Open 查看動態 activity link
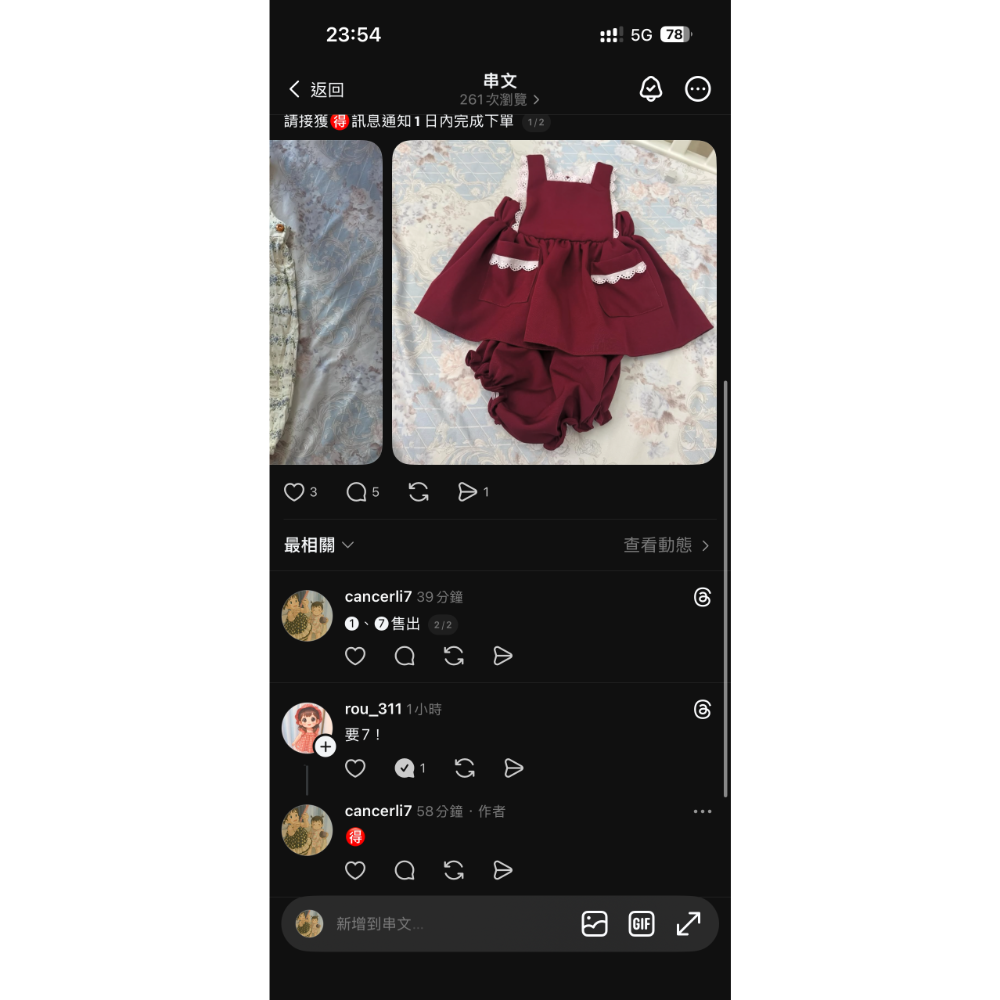This screenshot has width=1000, height=1000. (666, 545)
